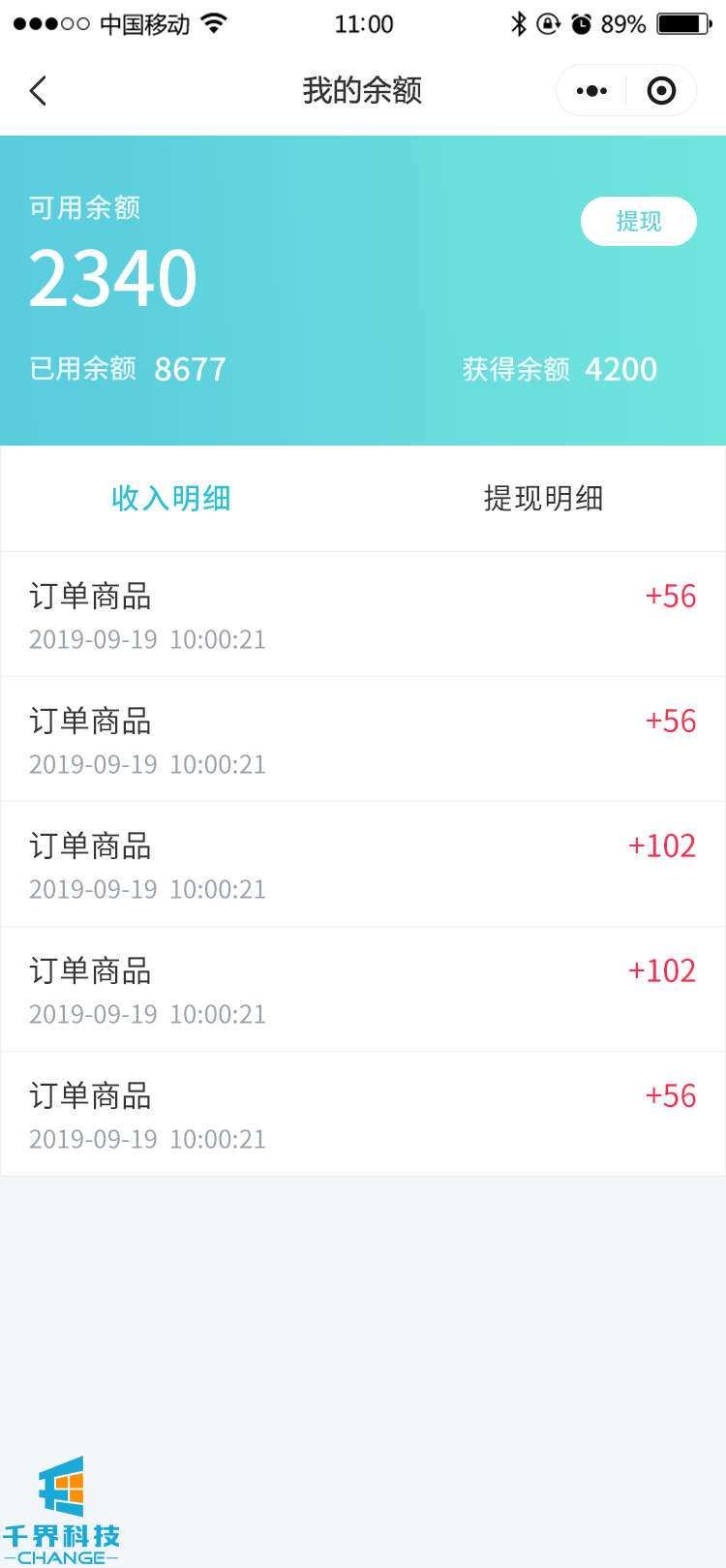Viewport: 726px width, 1568px height.
Task: Switch to the 提现明细 tab
Action: [543, 499]
